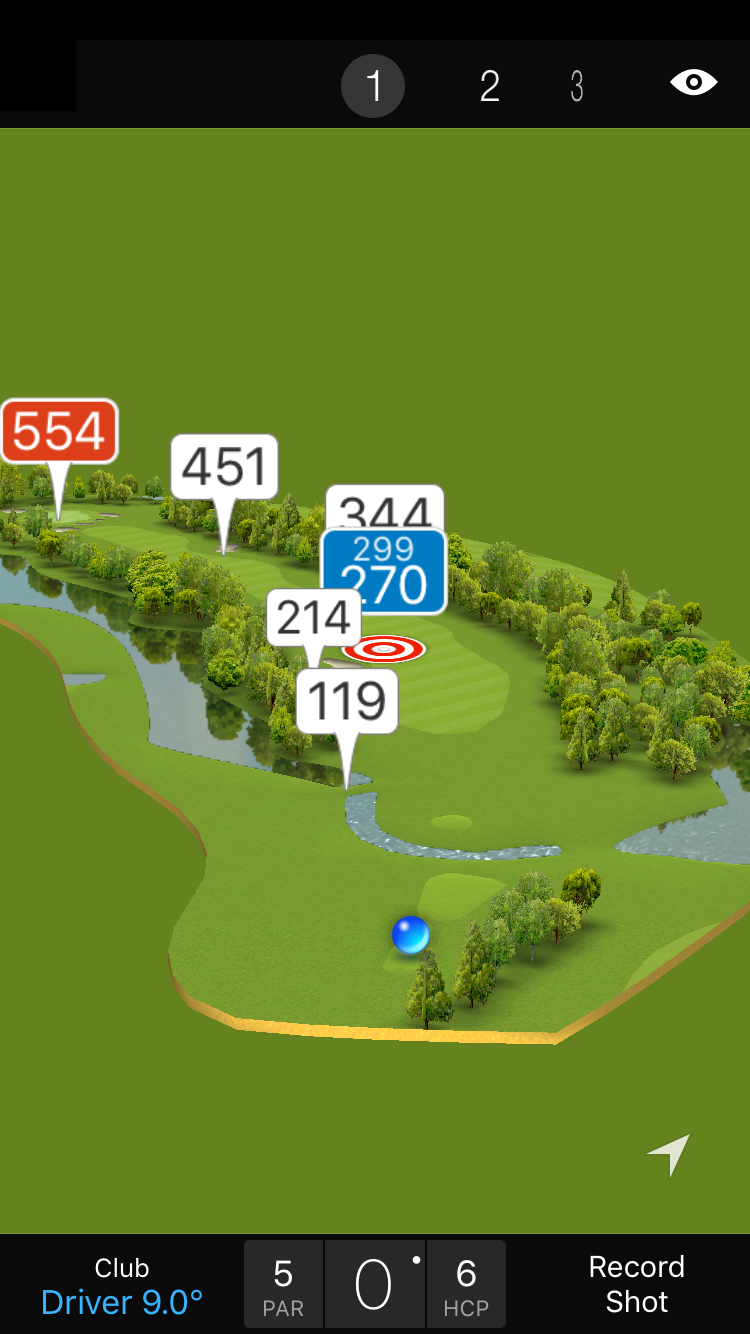Select the red 554 distance marker
The width and height of the screenshot is (750, 1334).
click(x=60, y=432)
